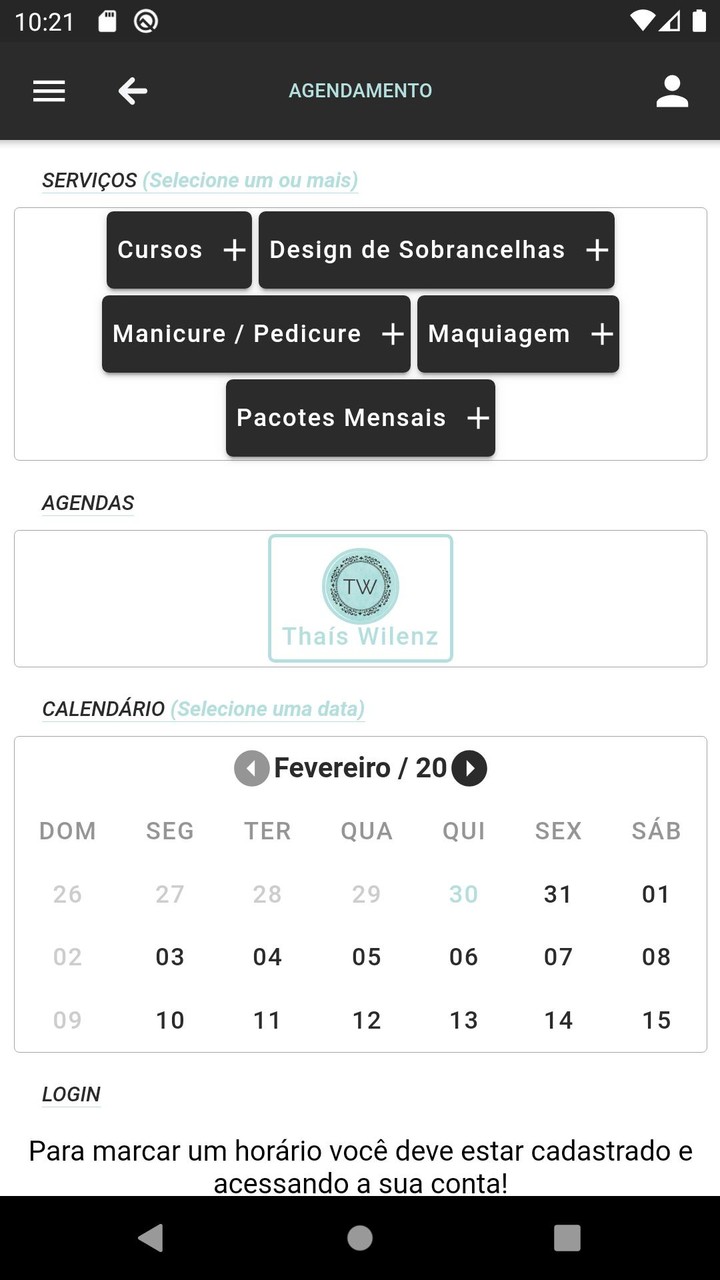Open the navigation hamburger menu
The height and width of the screenshot is (1280, 720).
point(48,91)
